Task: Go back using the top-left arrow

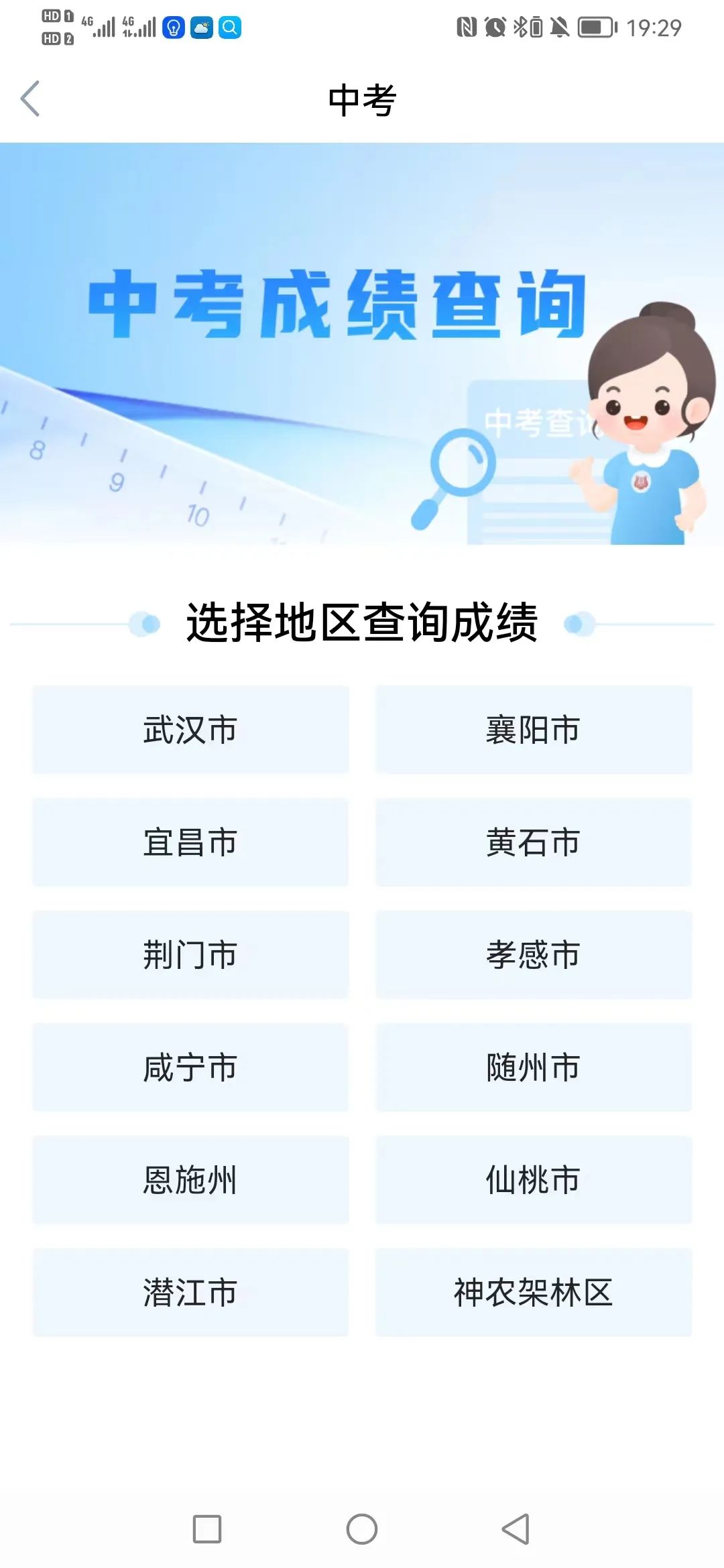Action: 31,99
